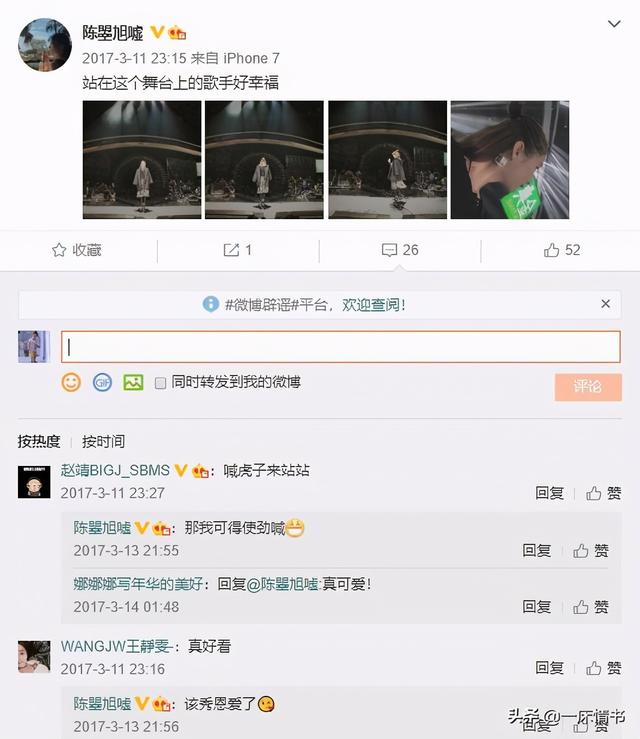Viewport: 640px width, 739px height.
Task: Sort comments by 按热度
Action: (39, 441)
